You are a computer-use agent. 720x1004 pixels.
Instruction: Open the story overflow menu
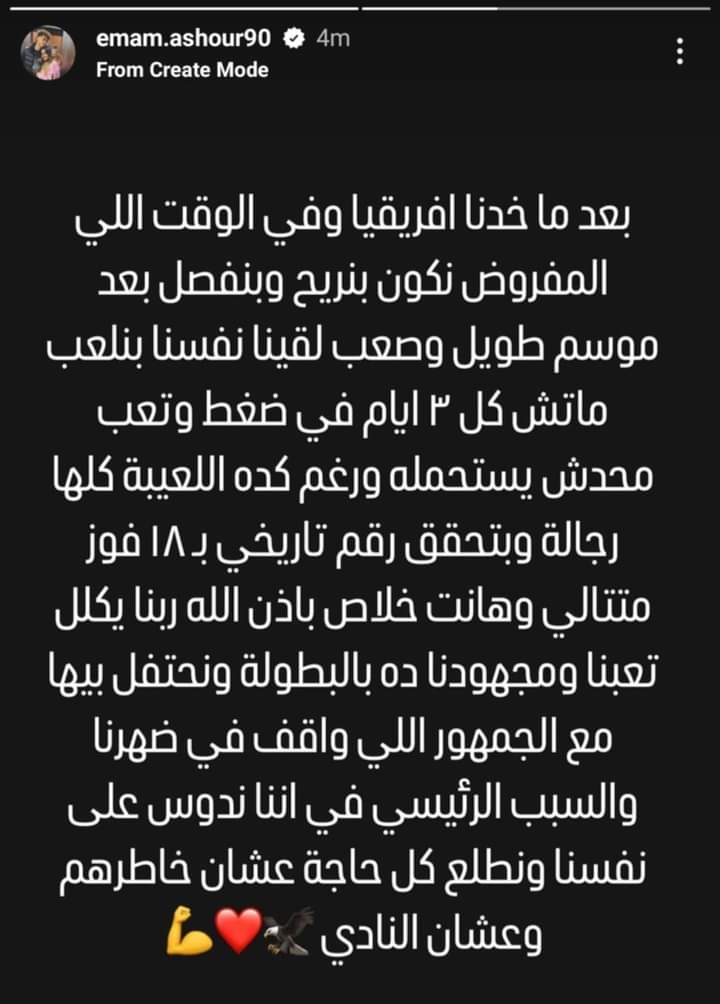click(681, 51)
